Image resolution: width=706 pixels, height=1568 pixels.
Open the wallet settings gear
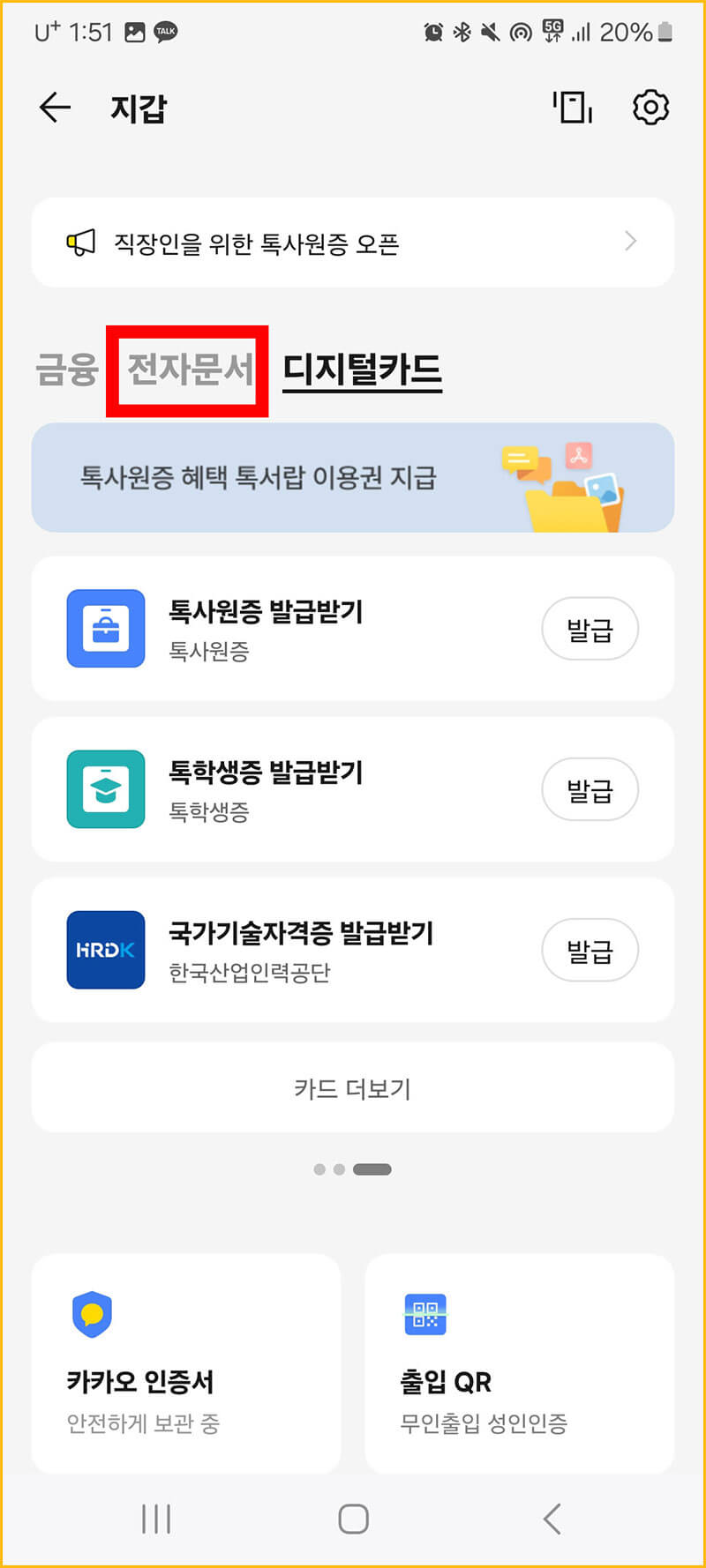(650, 107)
